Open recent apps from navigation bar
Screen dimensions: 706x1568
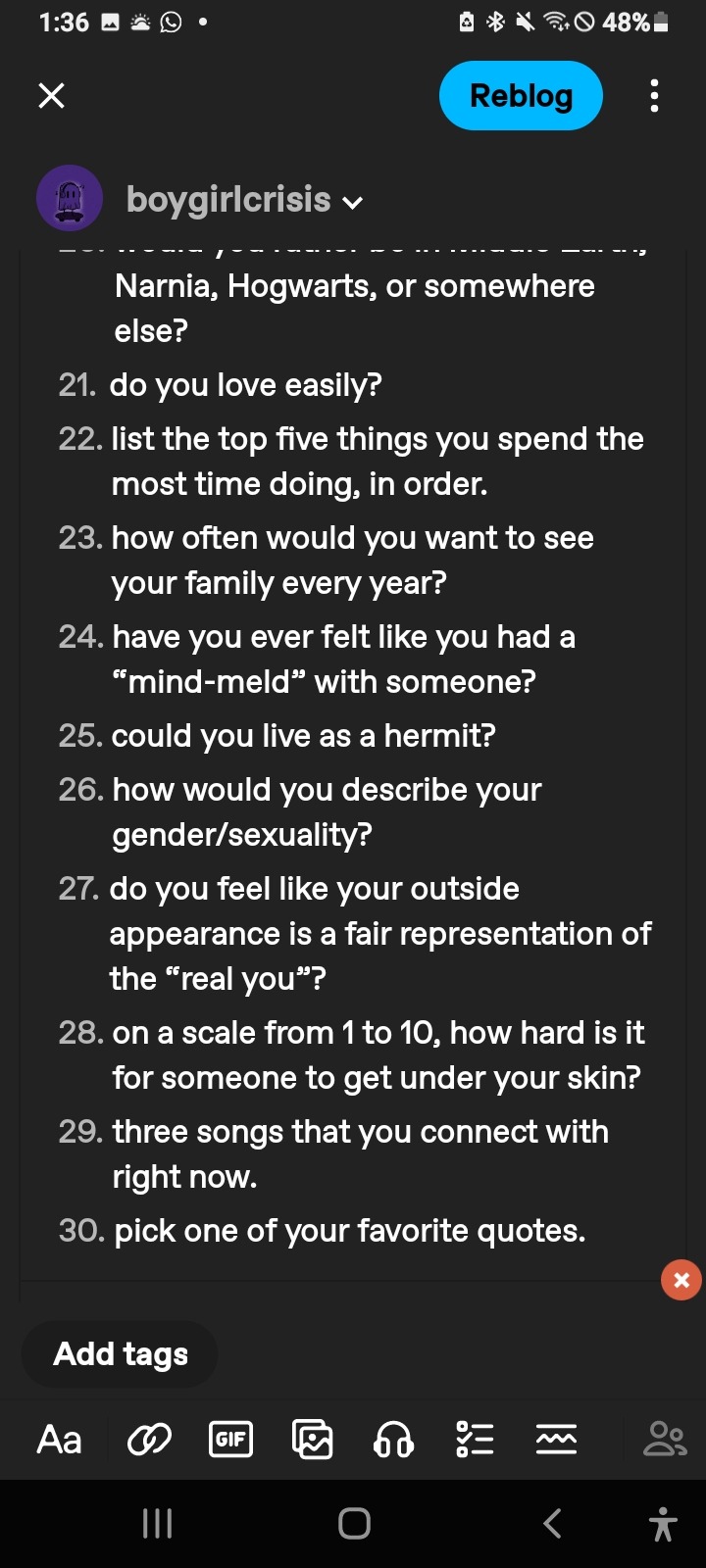click(157, 1523)
